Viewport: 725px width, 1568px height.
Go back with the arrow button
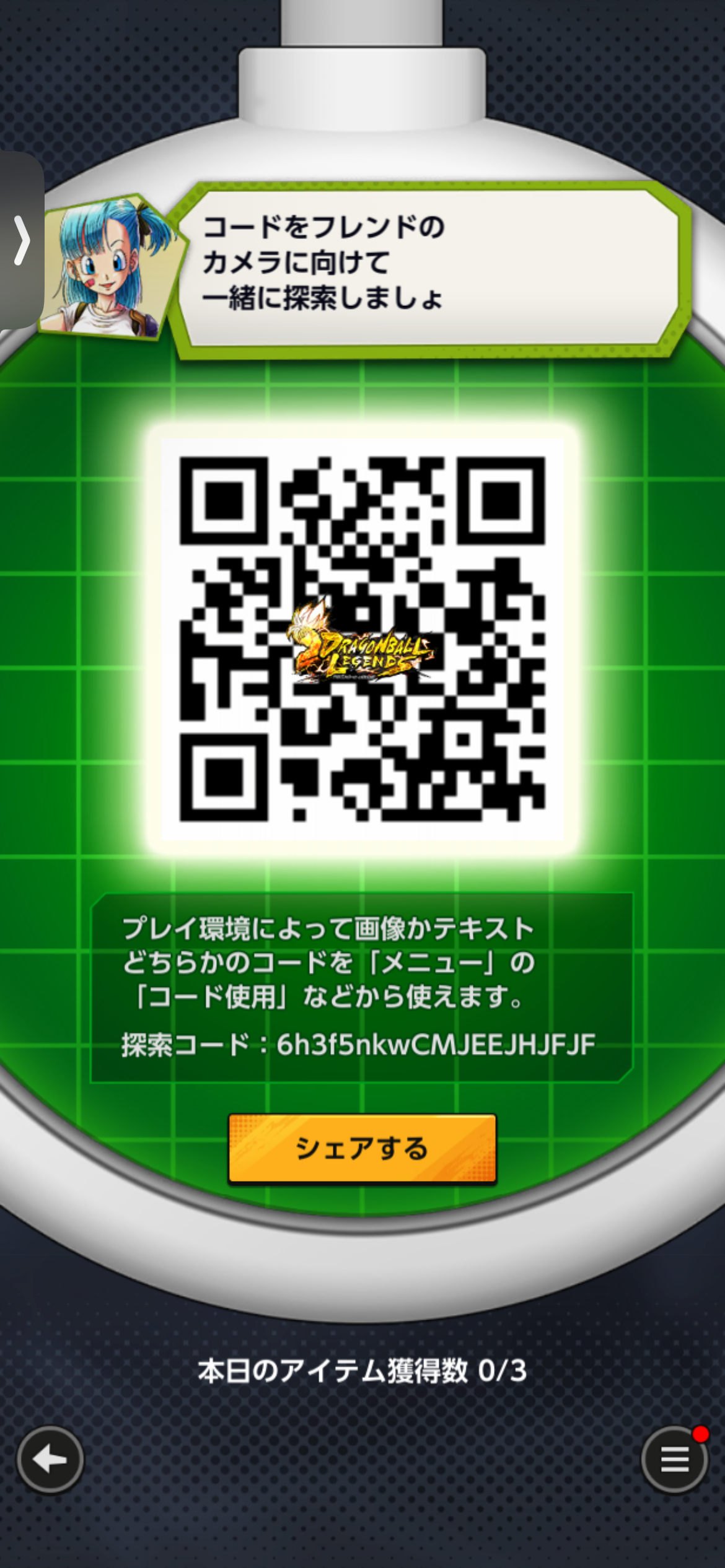pyautogui.click(x=50, y=1460)
